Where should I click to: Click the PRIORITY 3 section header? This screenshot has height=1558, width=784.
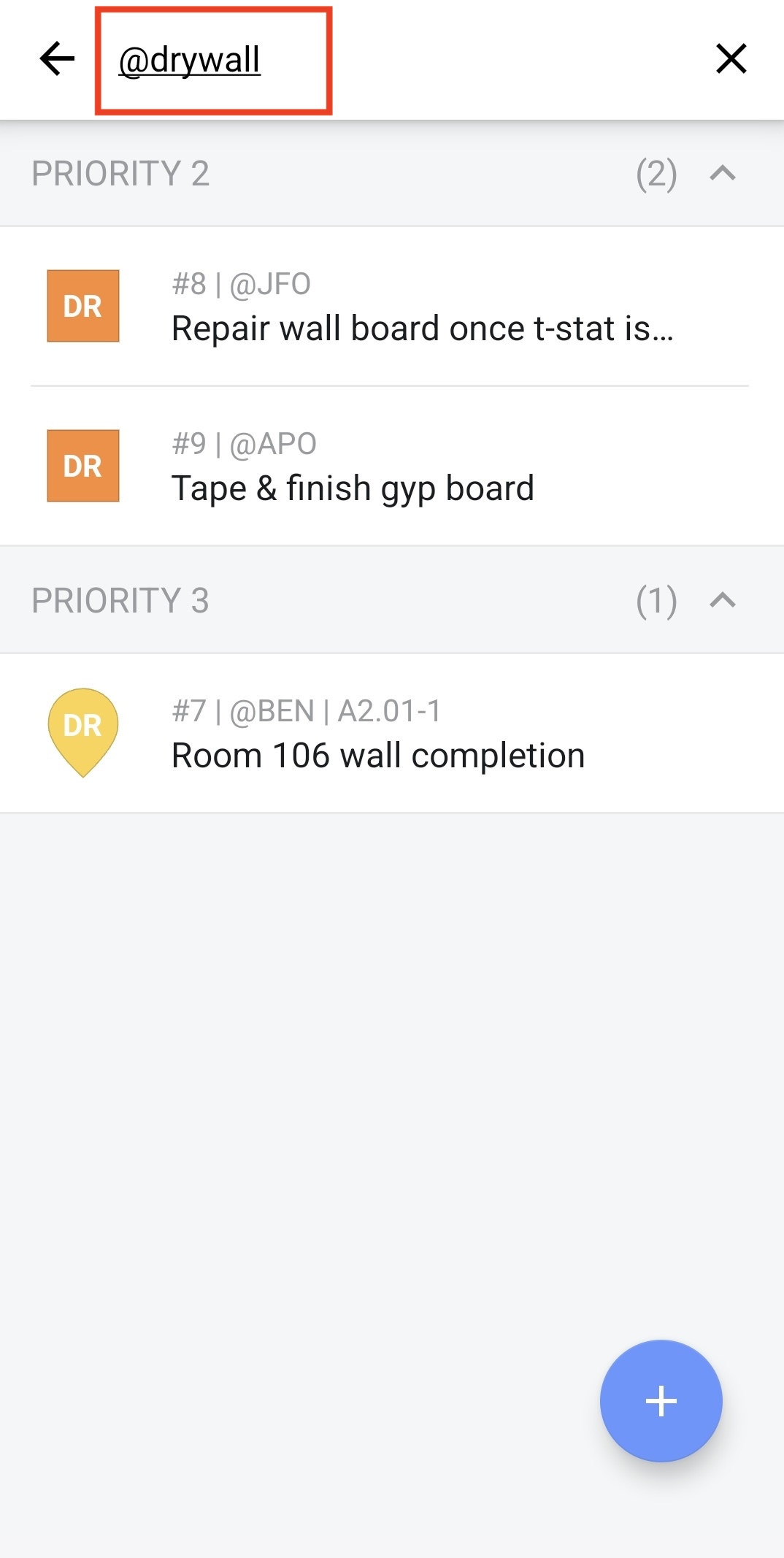click(x=121, y=600)
